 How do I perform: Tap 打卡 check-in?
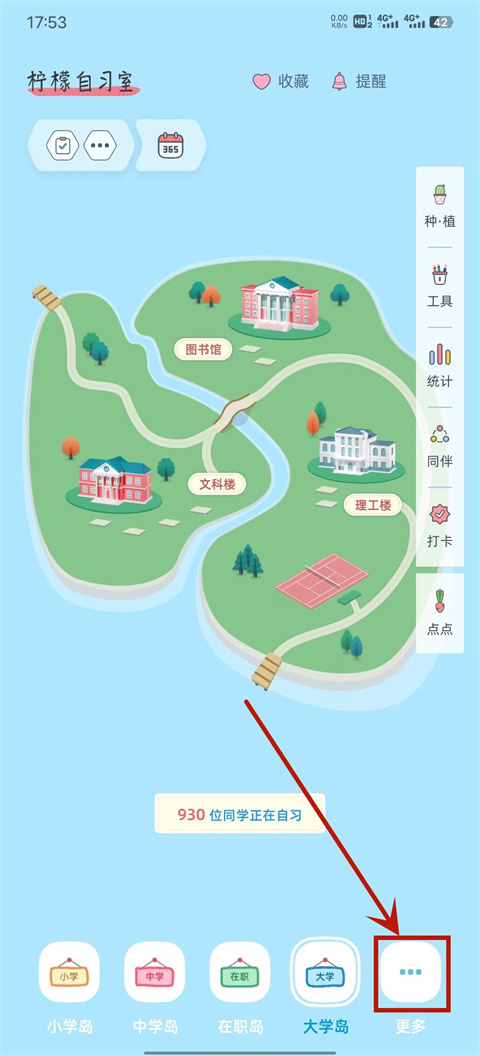pyautogui.click(x=440, y=526)
